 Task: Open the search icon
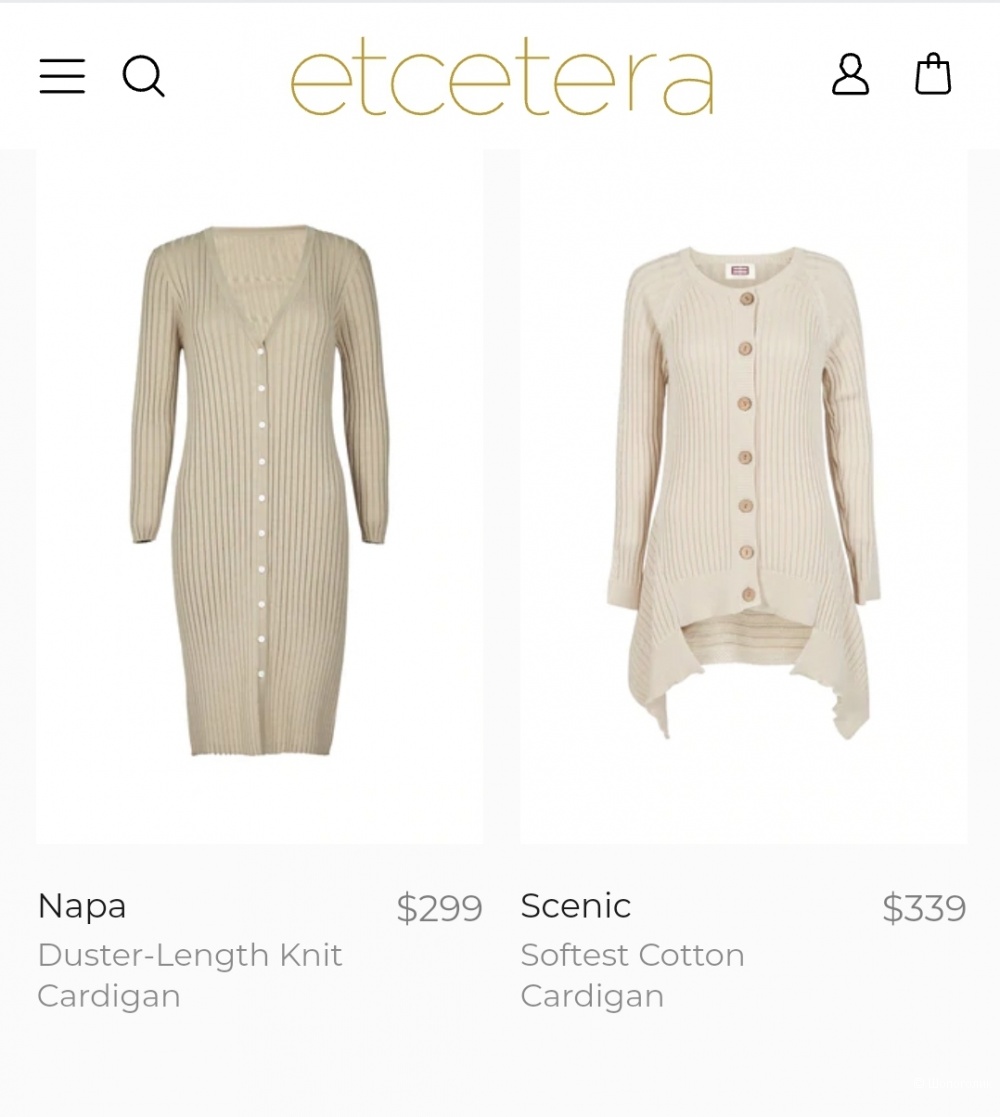point(143,76)
